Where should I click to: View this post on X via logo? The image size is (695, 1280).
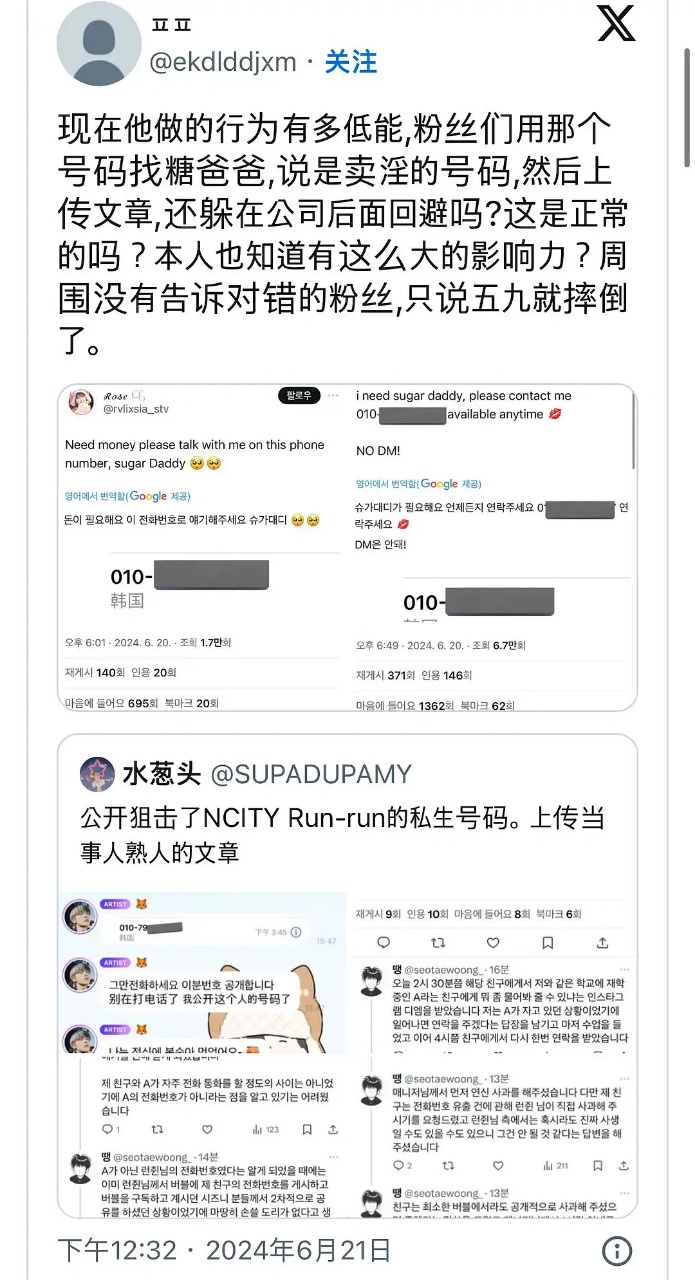(x=616, y=24)
